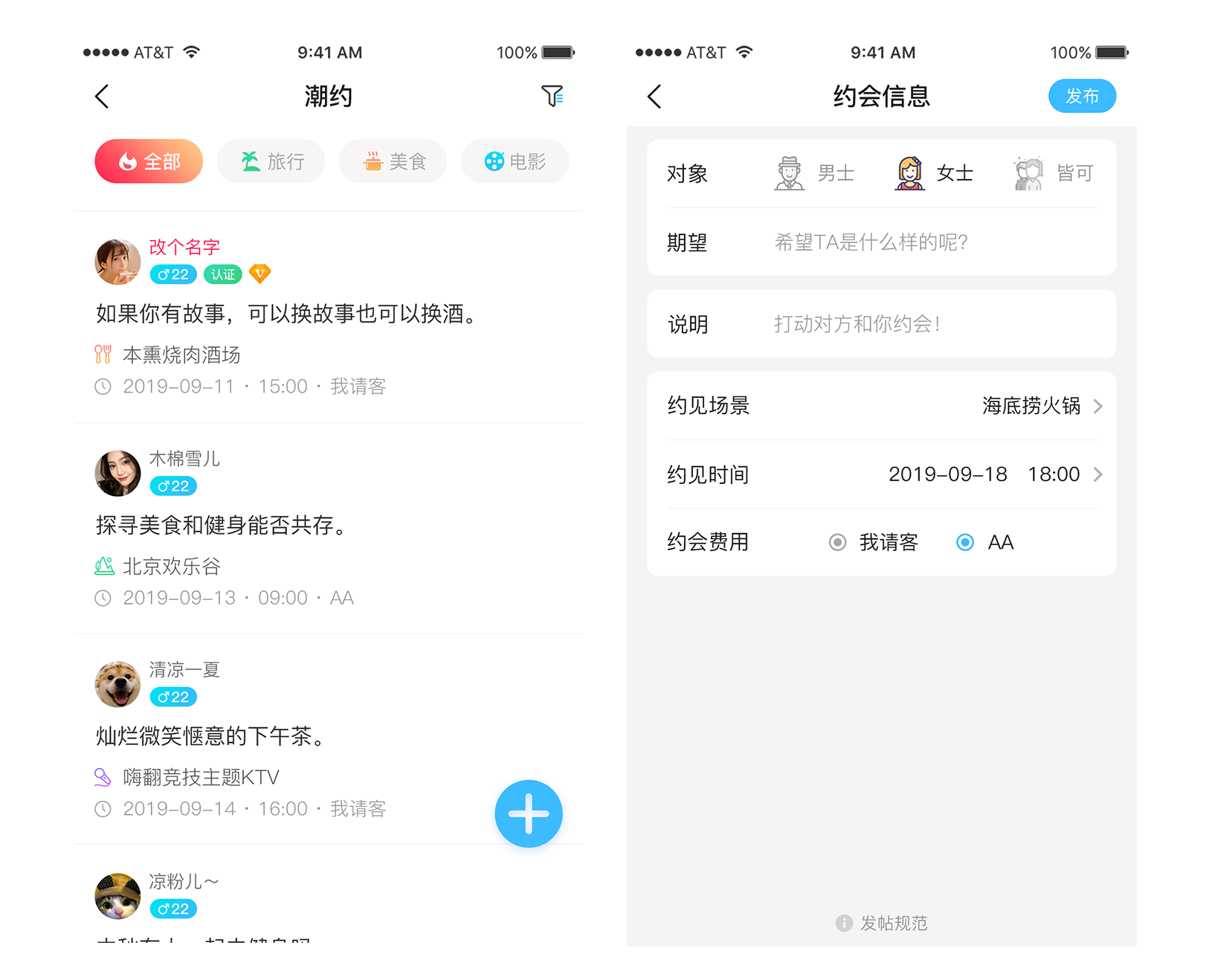This screenshot has height=980, width=1215.
Task: Open the 发帖规范 posting rules link
Action: [x=882, y=923]
